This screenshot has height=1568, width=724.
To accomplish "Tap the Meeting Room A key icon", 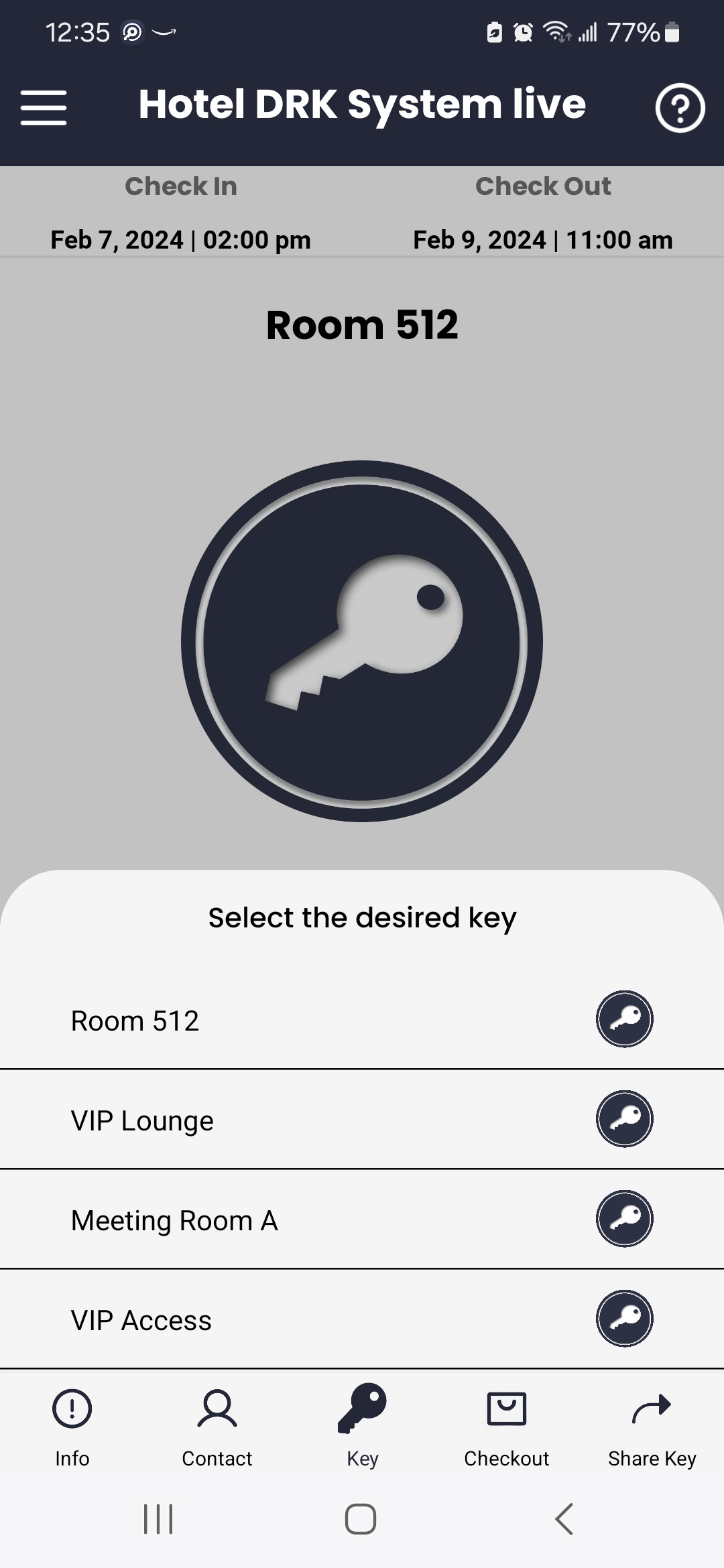I will [x=624, y=1219].
